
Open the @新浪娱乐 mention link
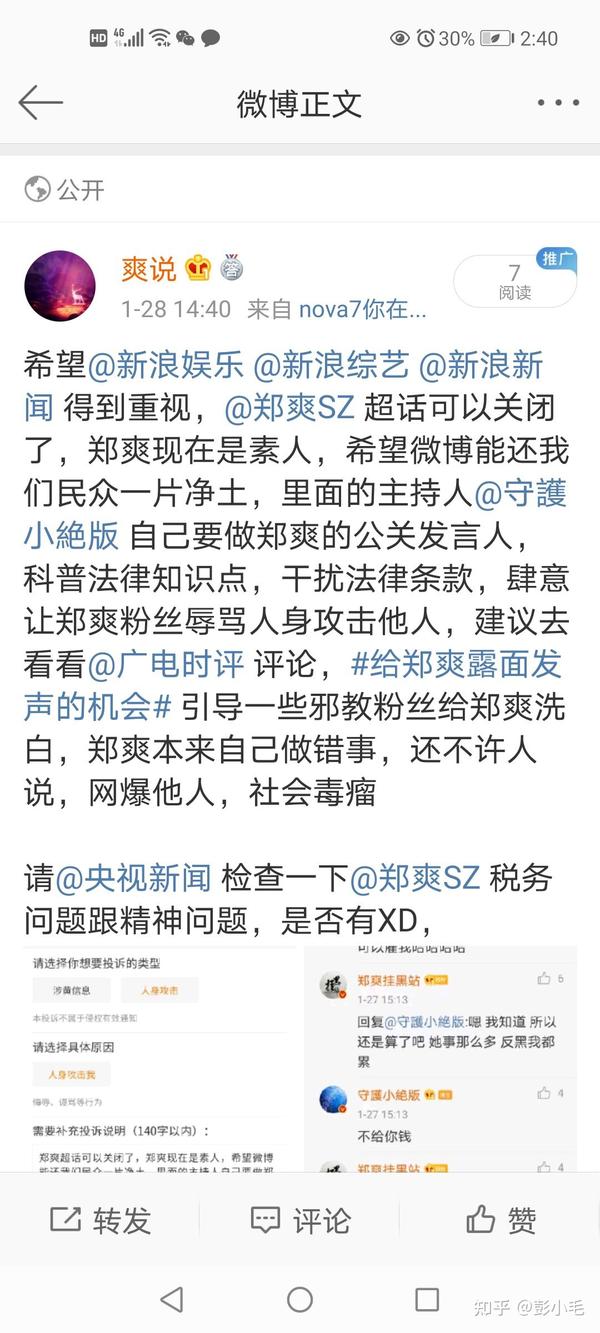pyautogui.click(x=165, y=366)
